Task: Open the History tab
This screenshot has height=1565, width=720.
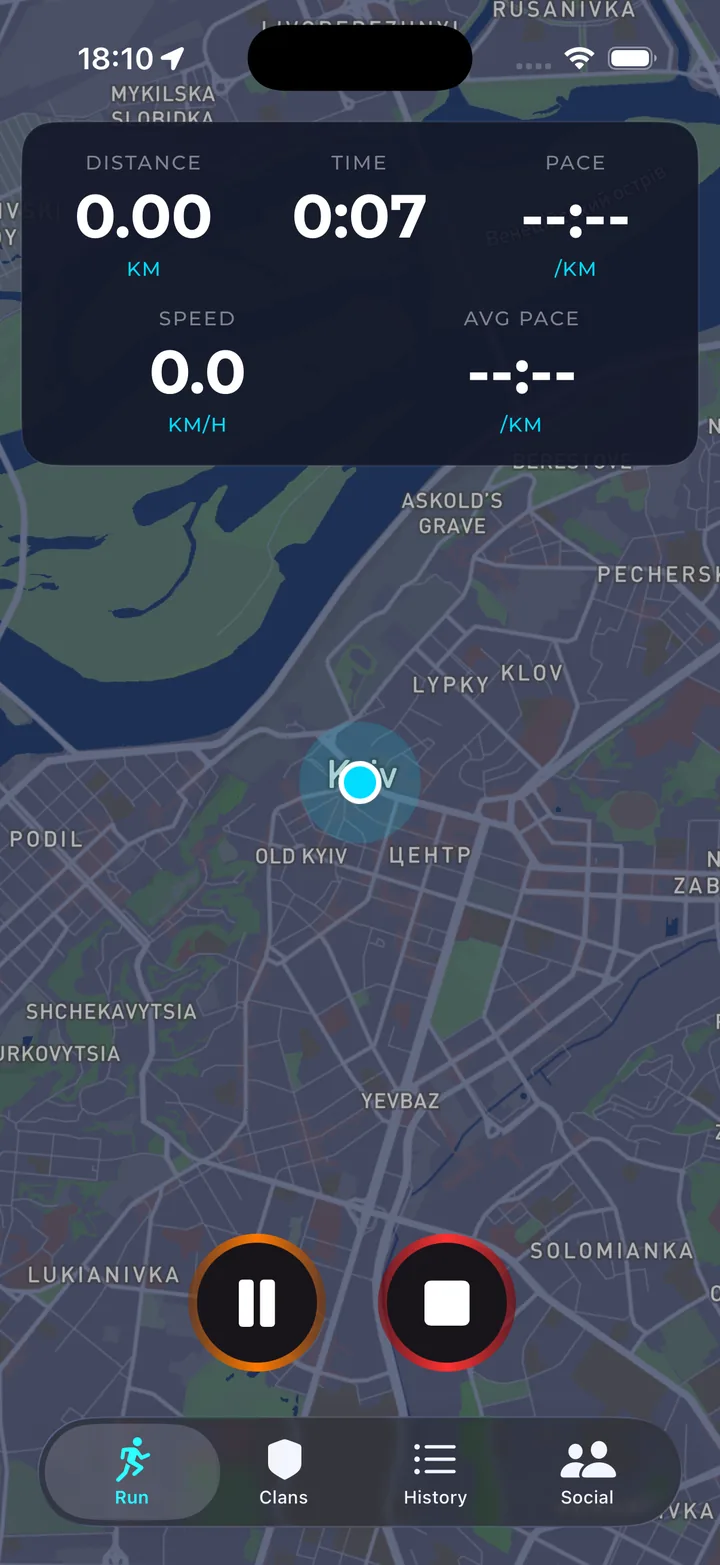Action: (x=435, y=1473)
